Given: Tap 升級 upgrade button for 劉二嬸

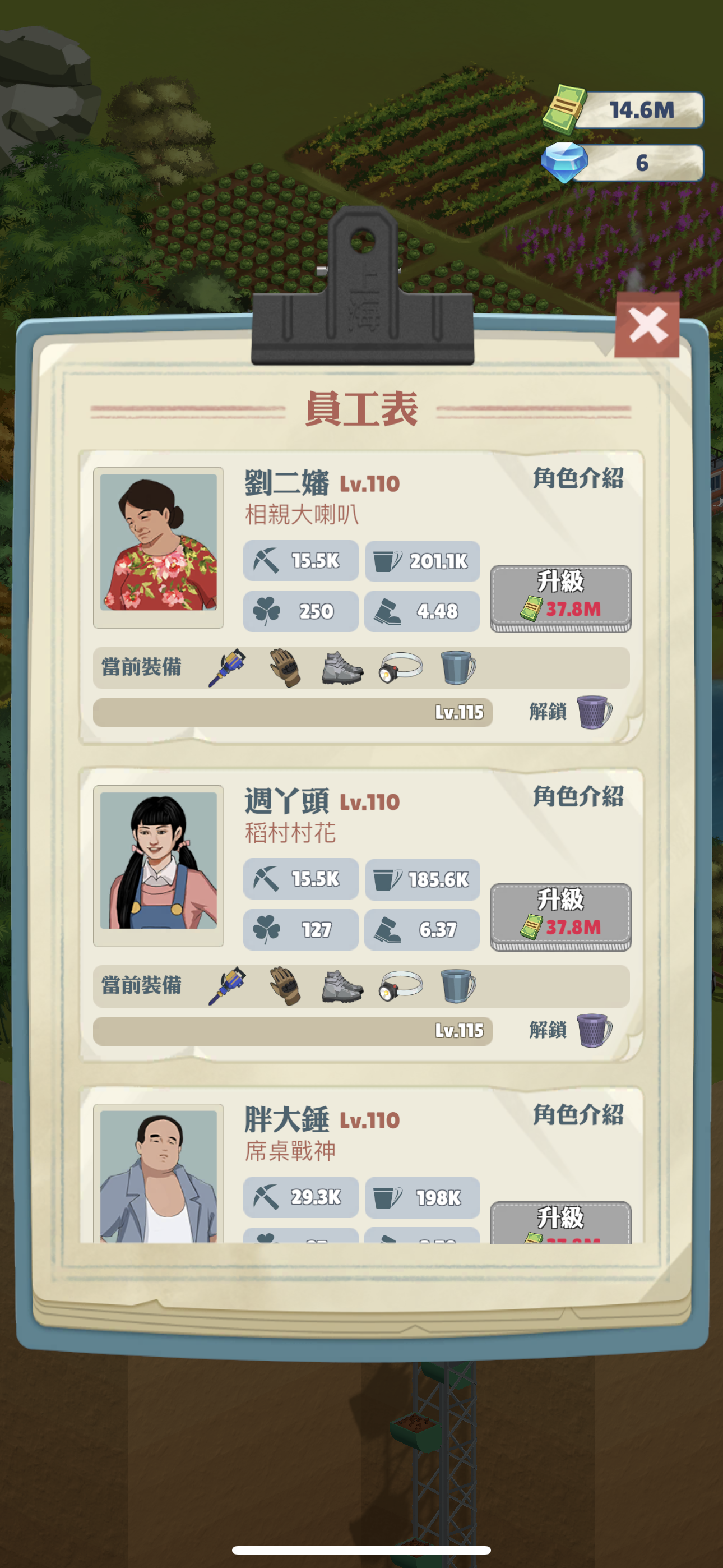Looking at the screenshot, I should pos(560,598).
